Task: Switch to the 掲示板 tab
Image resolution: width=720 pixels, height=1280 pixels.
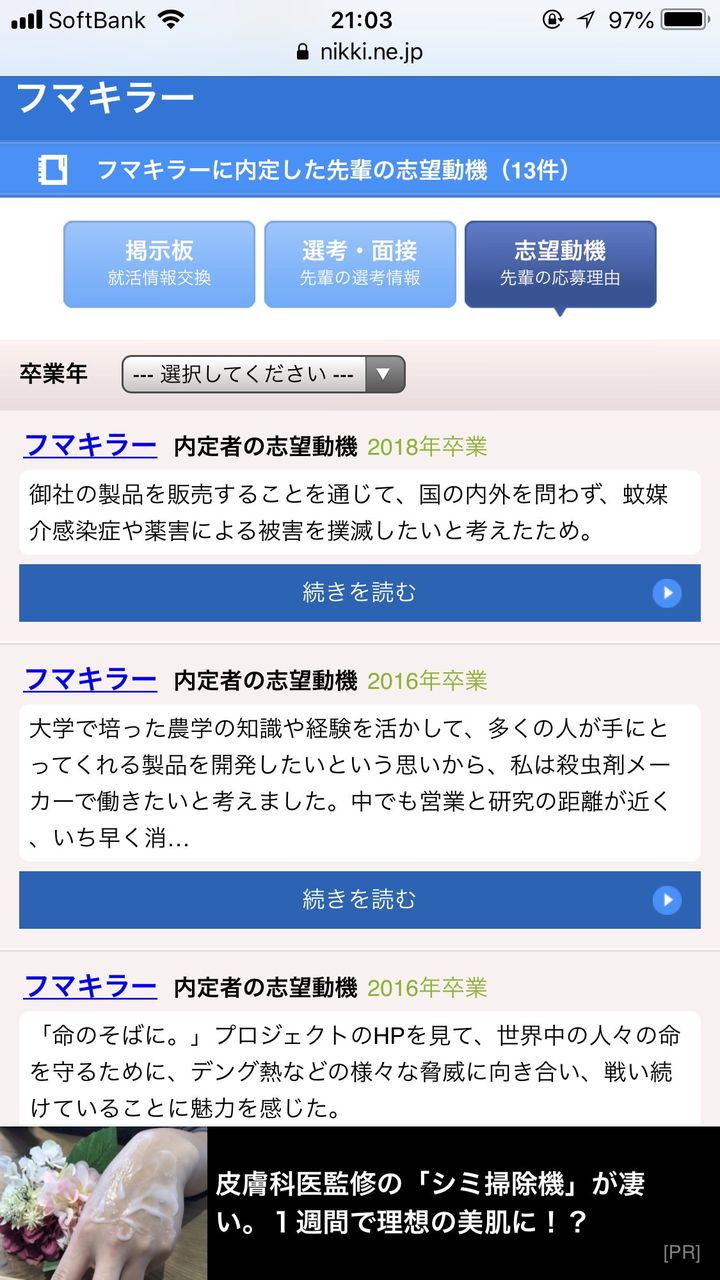Action: [x=159, y=264]
